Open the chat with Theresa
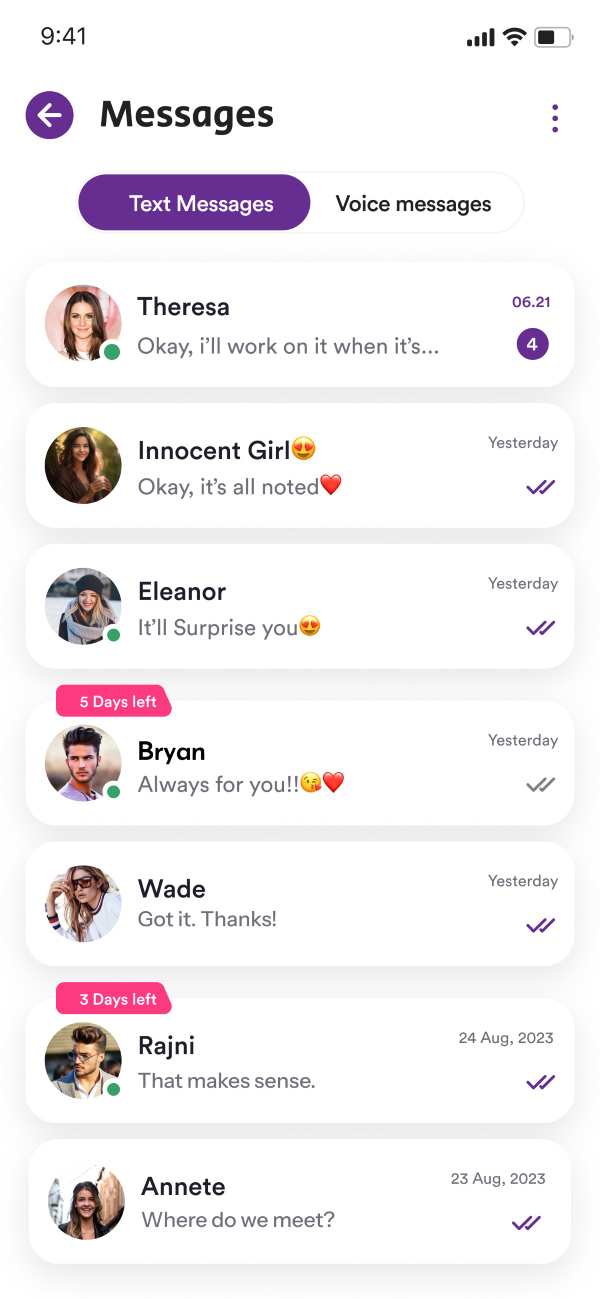 (300, 325)
